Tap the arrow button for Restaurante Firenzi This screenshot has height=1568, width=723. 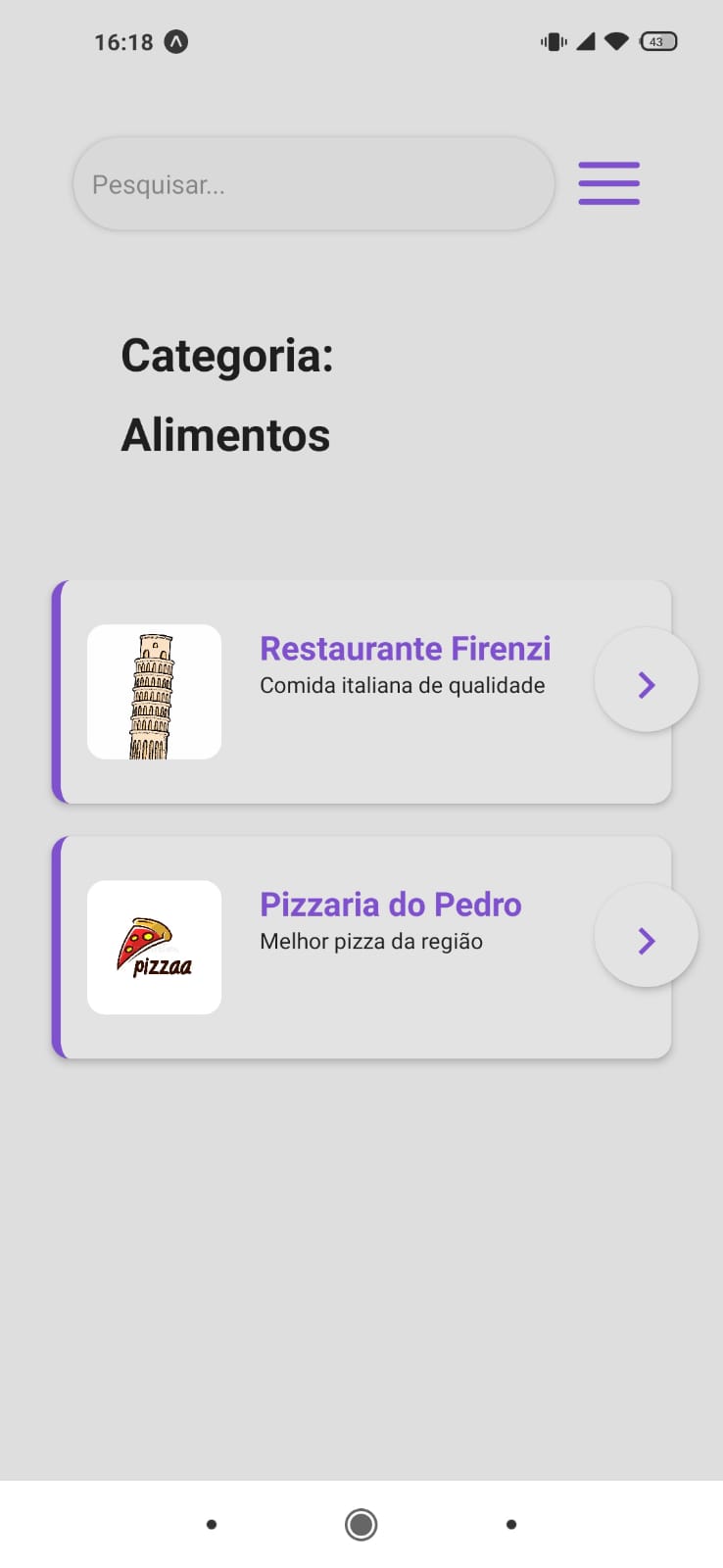pyautogui.click(x=646, y=683)
